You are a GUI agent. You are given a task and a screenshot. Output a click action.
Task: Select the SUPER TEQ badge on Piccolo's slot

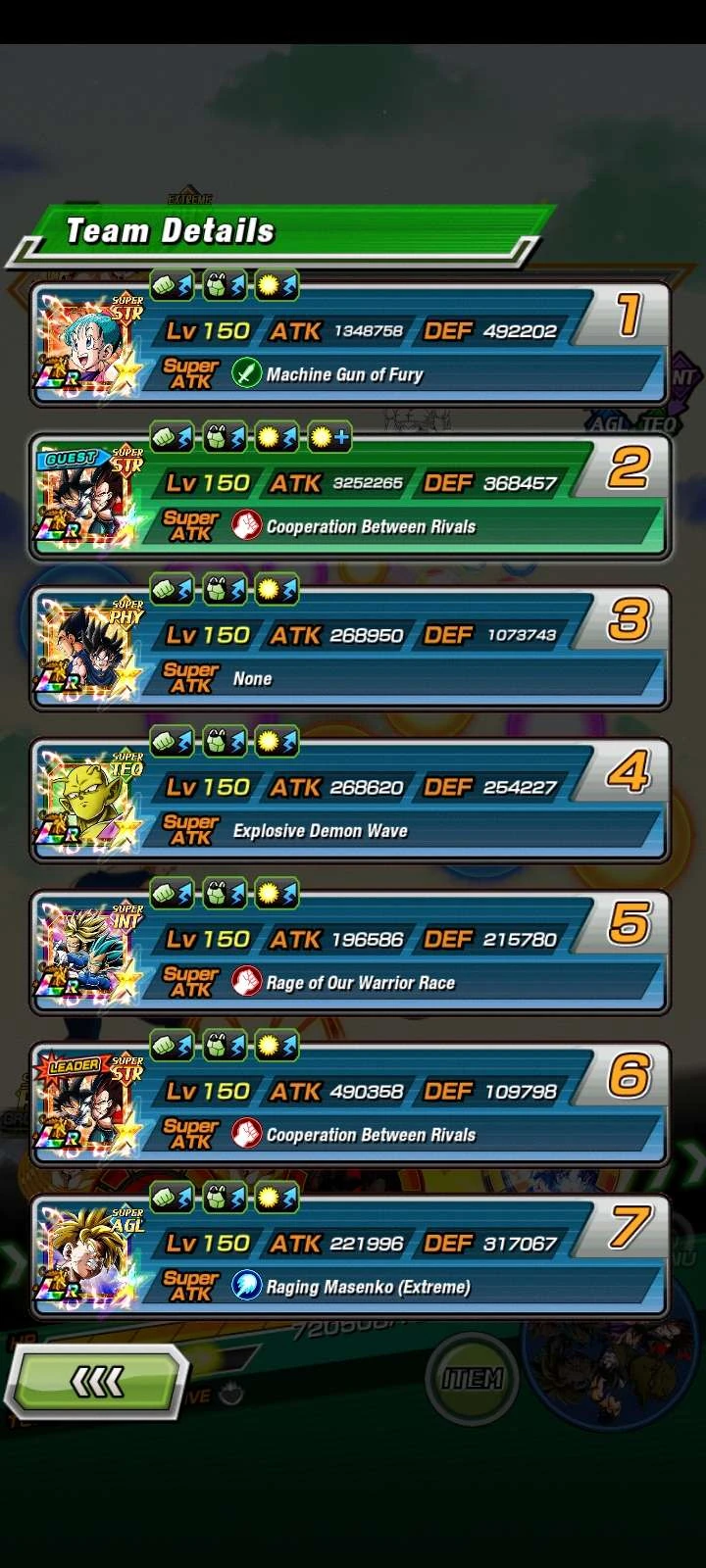tap(128, 766)
